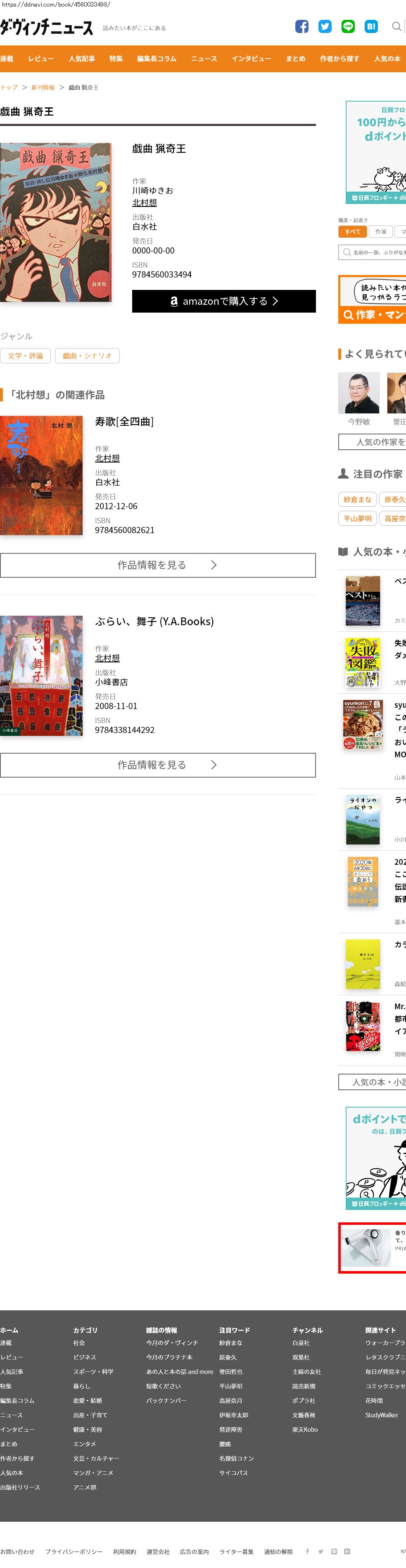Open 白泉社 in the footer channels

[x=301, y=1342]
